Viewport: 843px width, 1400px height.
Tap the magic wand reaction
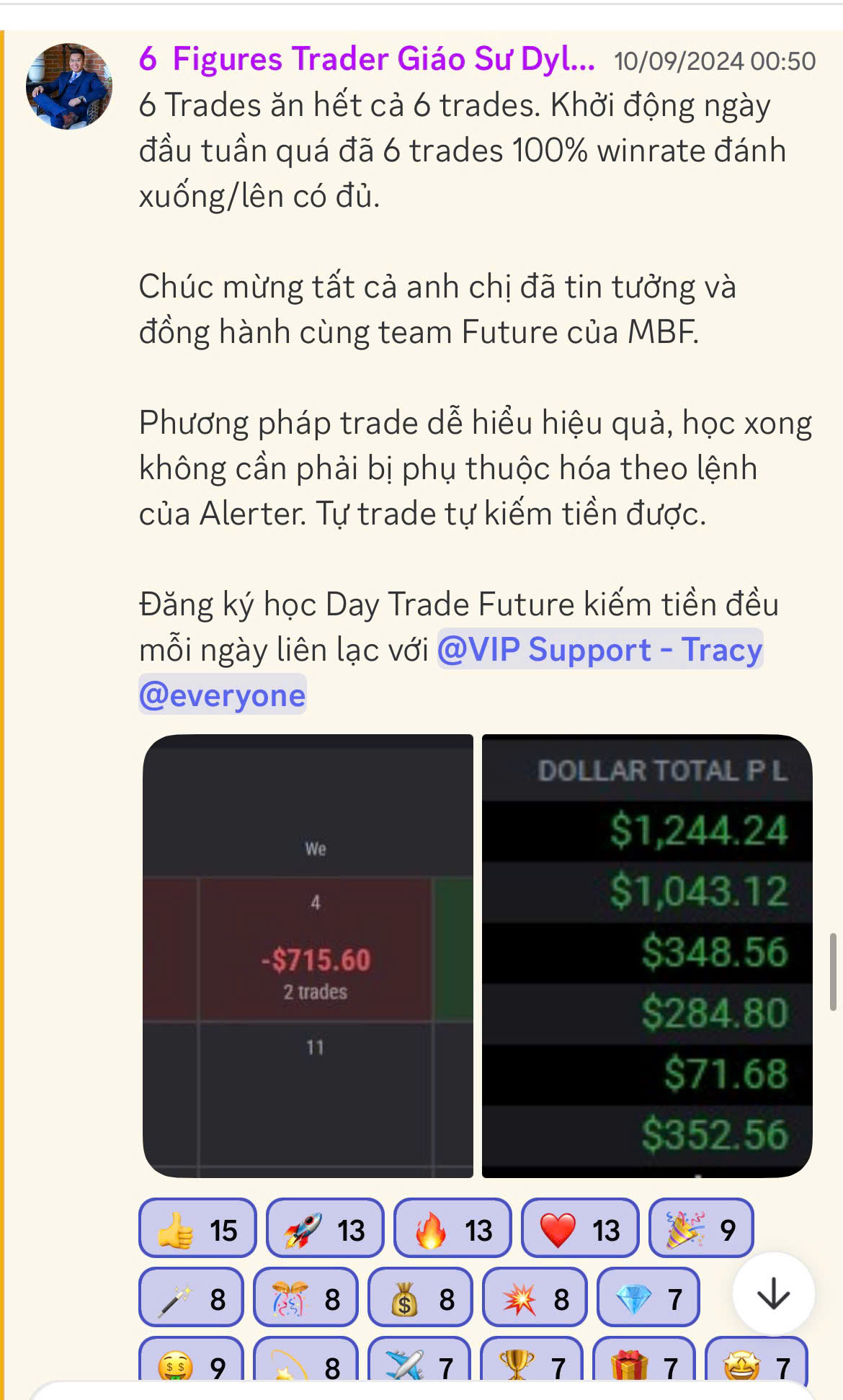(191, 1298)
